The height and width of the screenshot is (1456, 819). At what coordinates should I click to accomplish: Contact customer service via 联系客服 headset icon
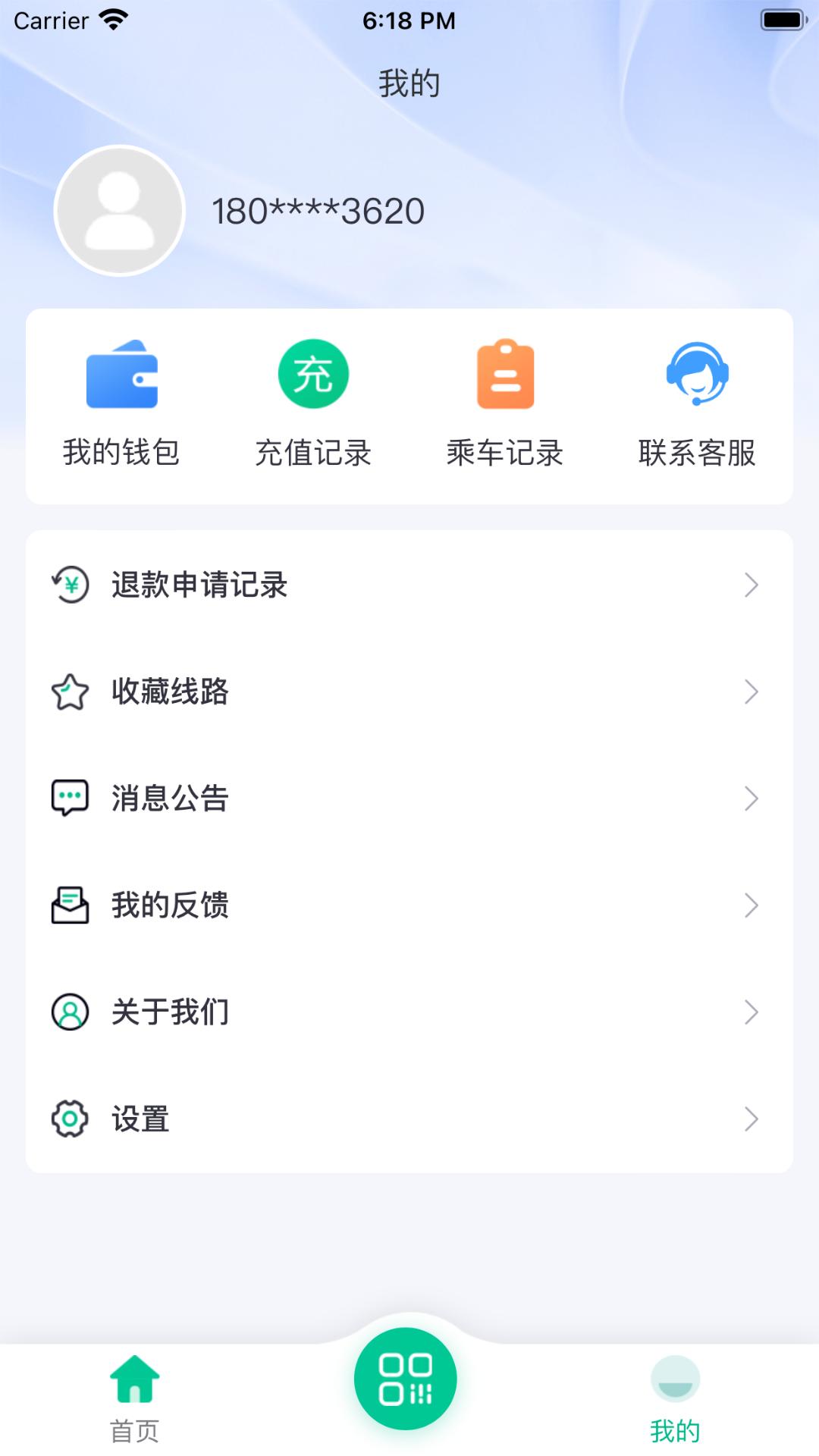697,375
